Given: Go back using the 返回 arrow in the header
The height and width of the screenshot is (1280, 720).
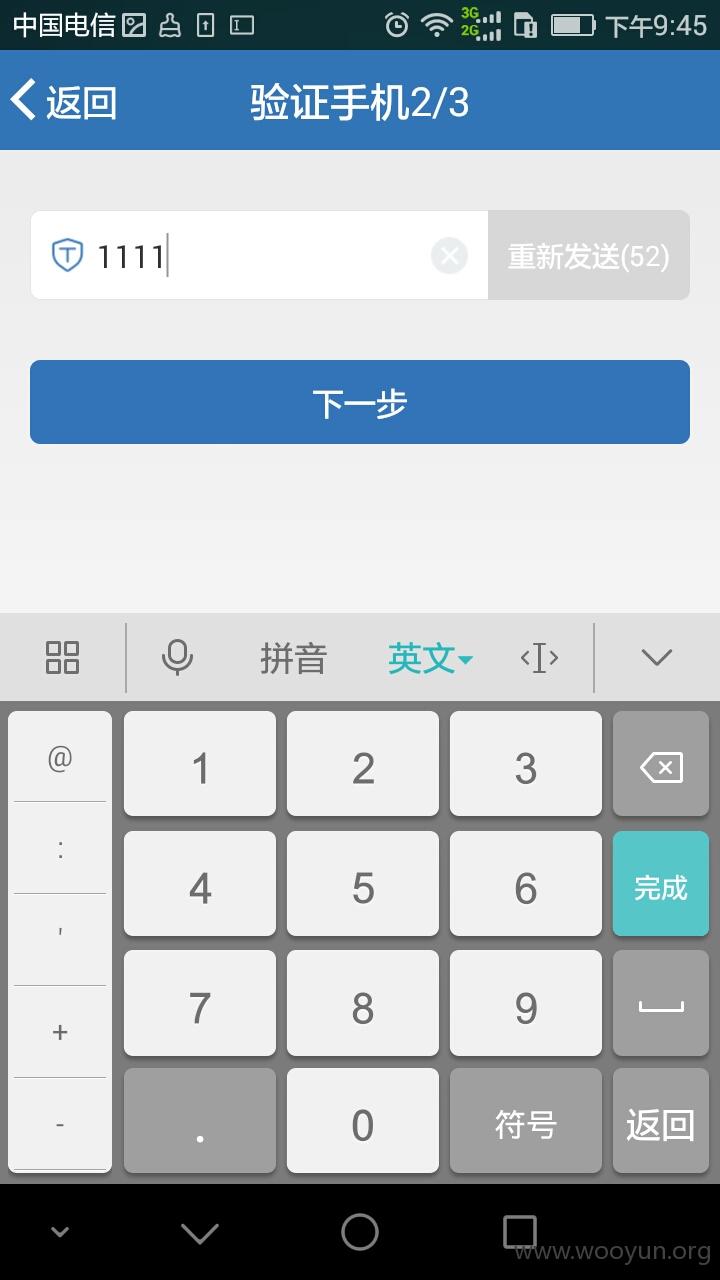Looking at the screenshot, I should click(x=64, y=102).
